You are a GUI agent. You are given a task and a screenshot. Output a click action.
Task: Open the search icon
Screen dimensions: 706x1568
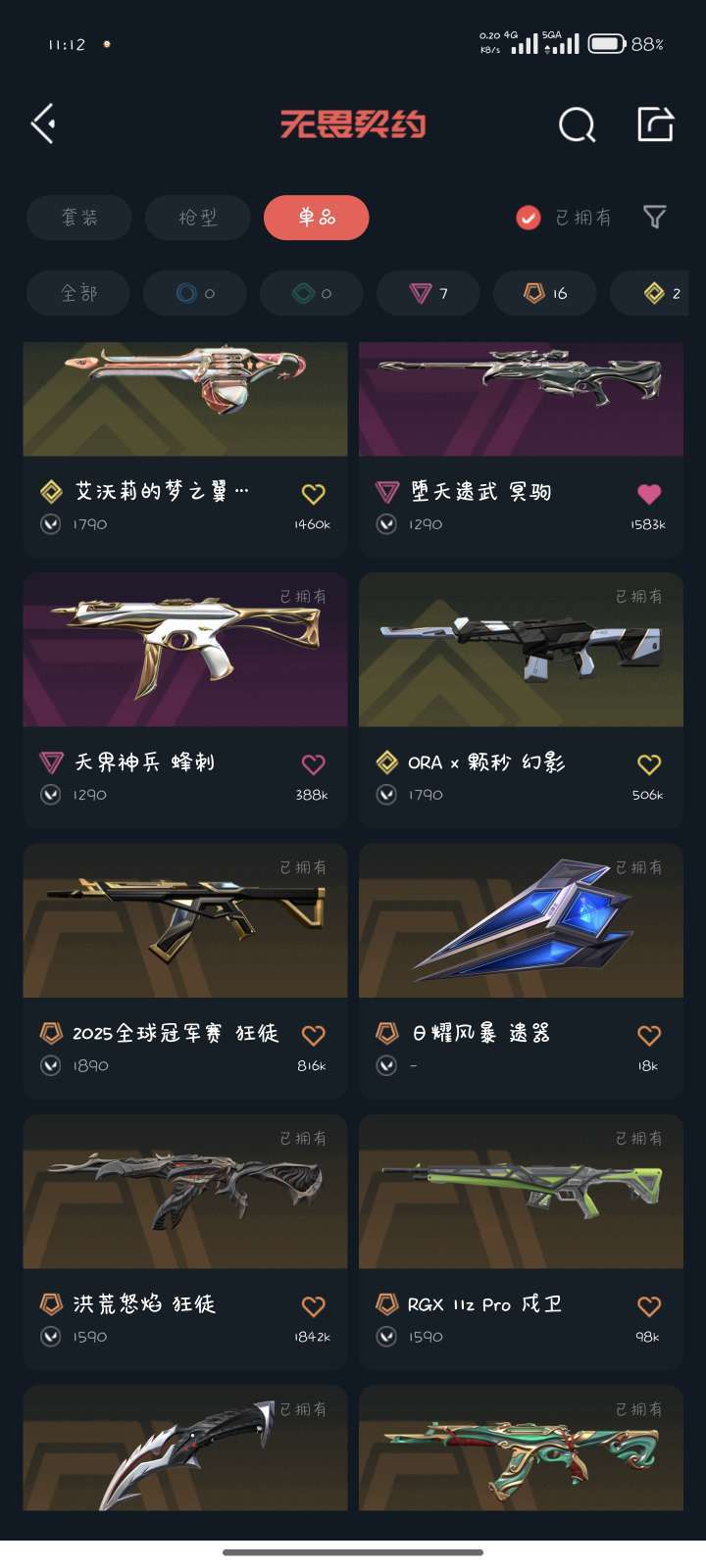click(x=577, y=124)
